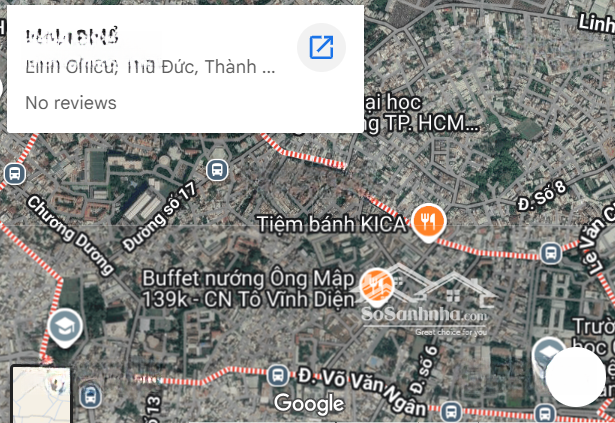Open the larger map in a new window
This screenshot has height=423, width=615.
point(321,47)
